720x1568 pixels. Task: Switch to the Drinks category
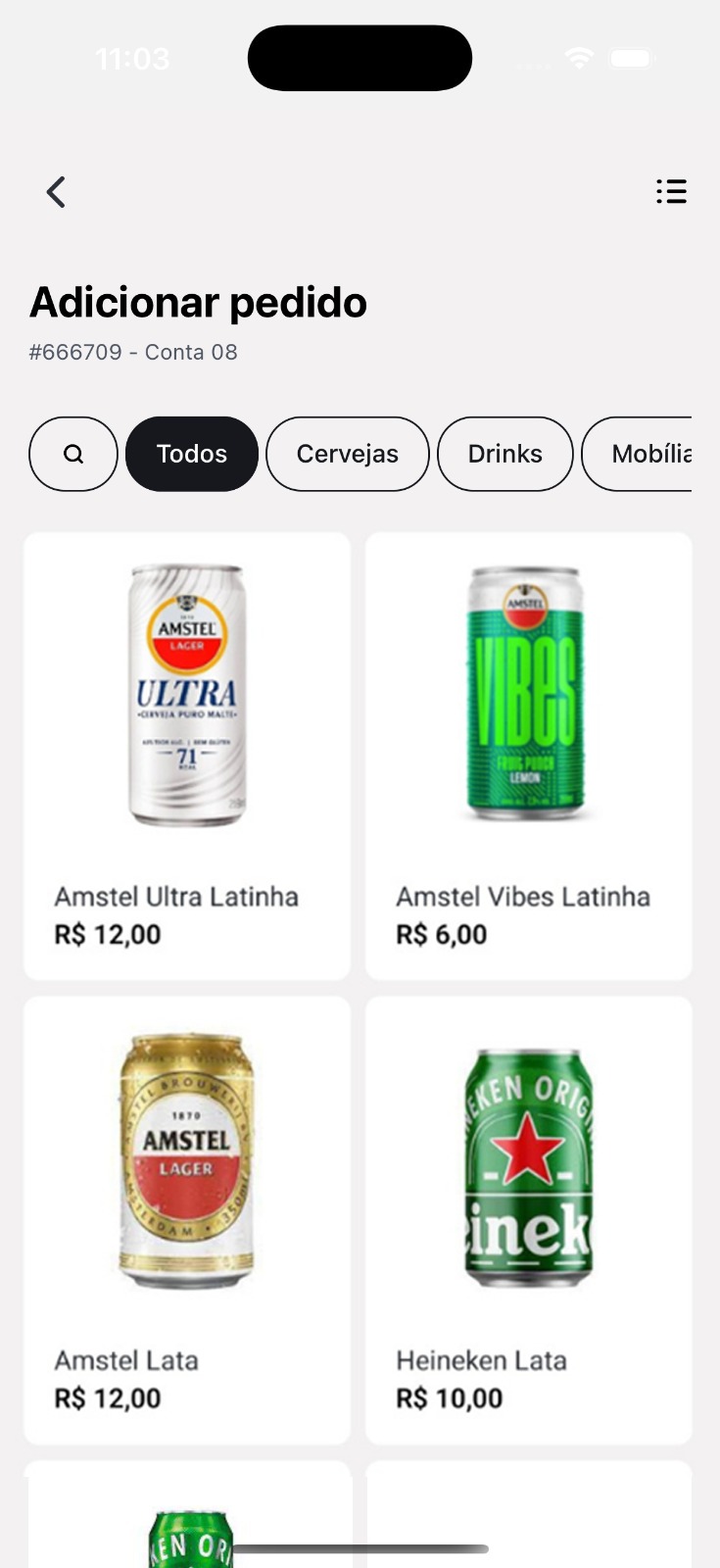[504, 454]
